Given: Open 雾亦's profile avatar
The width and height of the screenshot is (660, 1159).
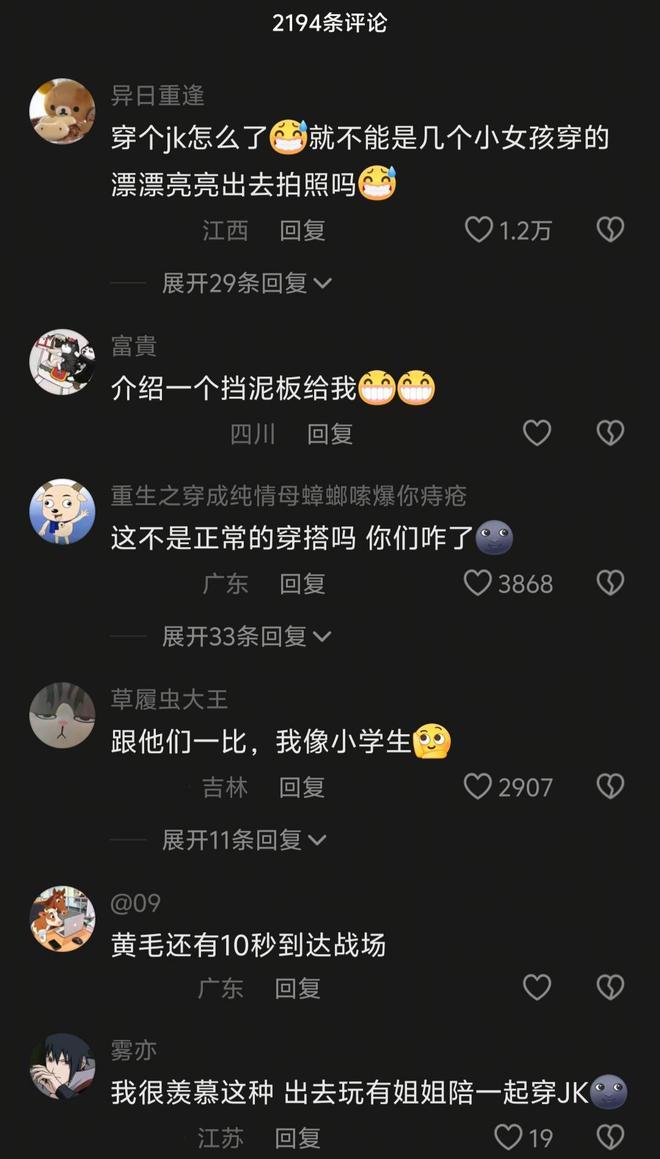Looking at the screenshot, I should (62, 1066).
